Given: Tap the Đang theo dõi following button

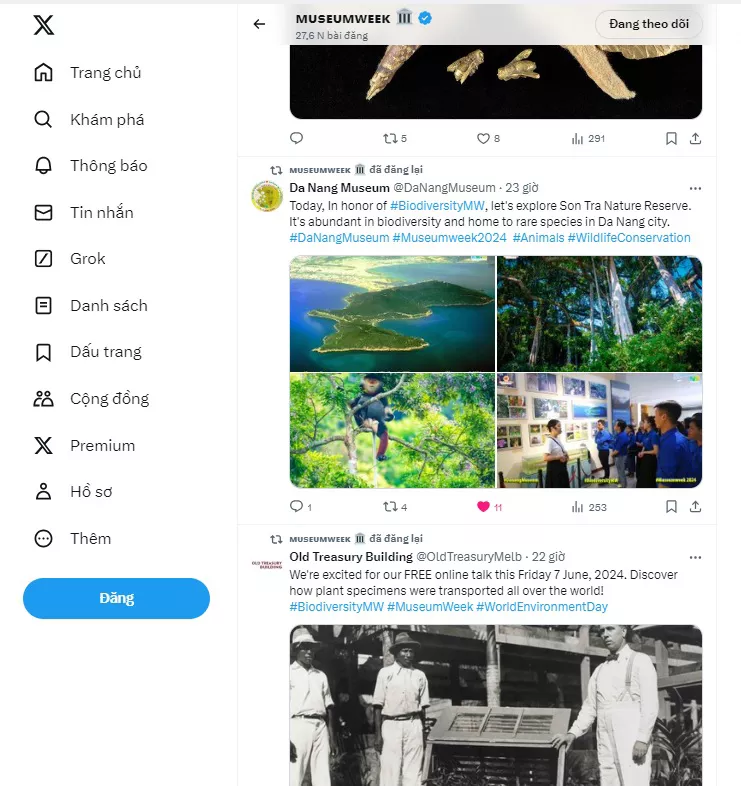Looking at the screenshot, I should [648, 24].
